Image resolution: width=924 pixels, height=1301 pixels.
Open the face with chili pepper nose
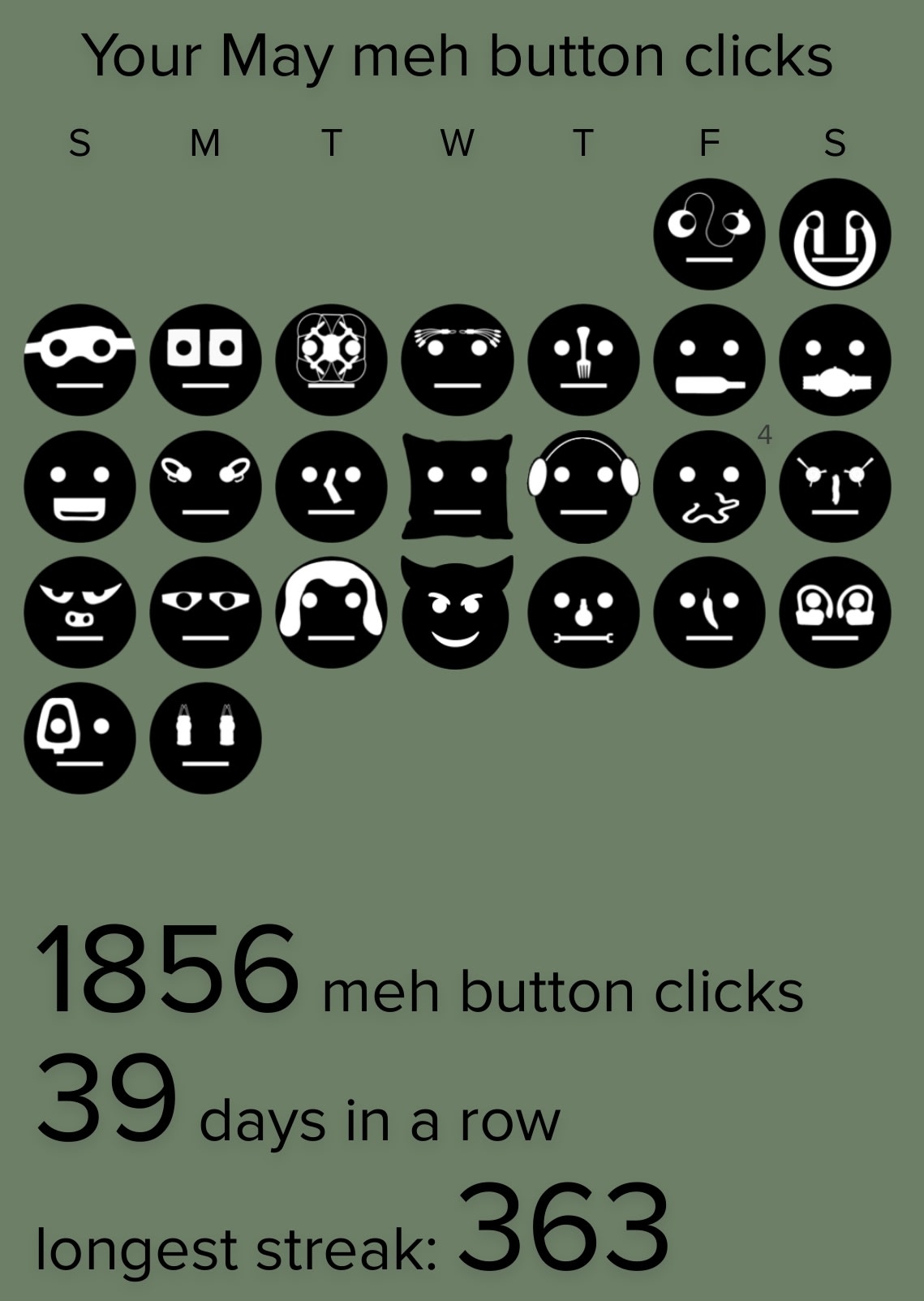[x=709, y=613]
